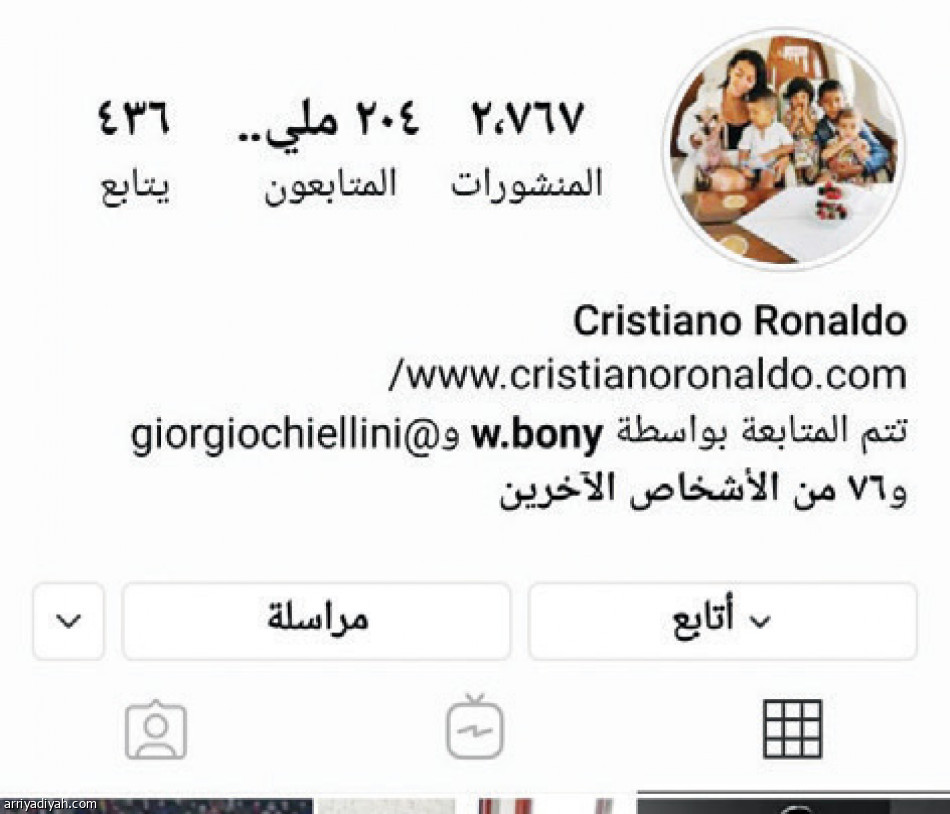Tap the مراسلة message button

(316, 621)
